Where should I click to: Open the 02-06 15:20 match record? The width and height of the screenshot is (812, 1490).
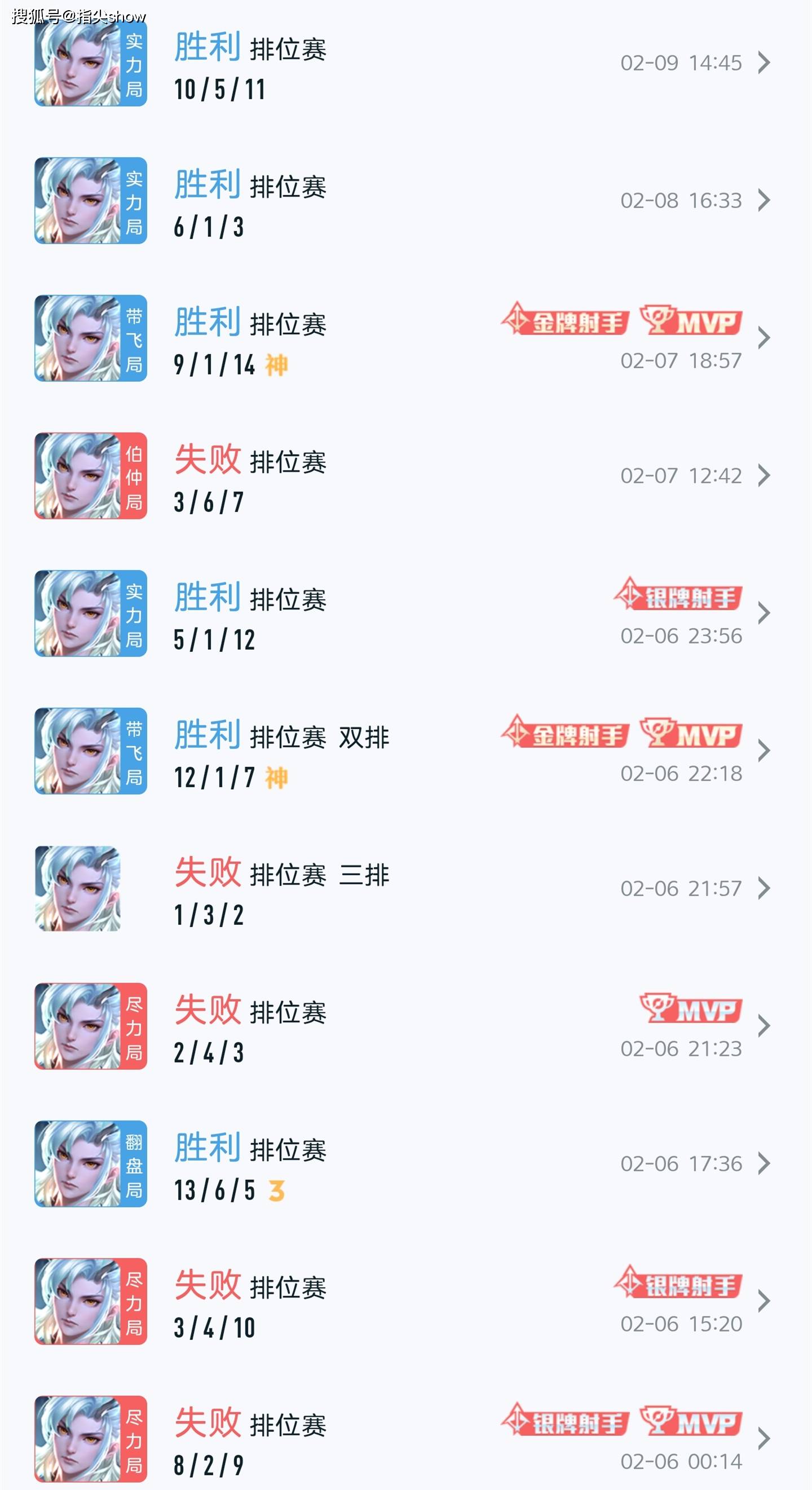[405, 1302]
